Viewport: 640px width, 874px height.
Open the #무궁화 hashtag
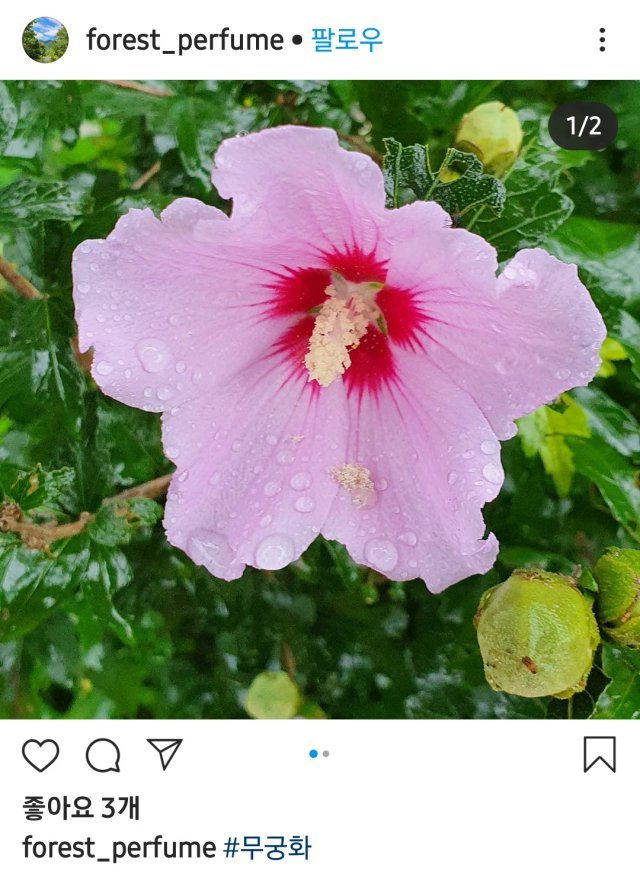click(x=267, y=848)
